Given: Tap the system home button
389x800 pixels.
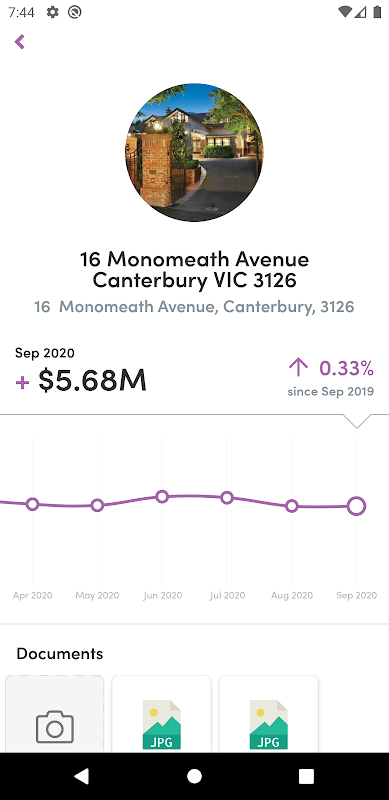Looking at the screenshot, I should [x=194, y=776].
